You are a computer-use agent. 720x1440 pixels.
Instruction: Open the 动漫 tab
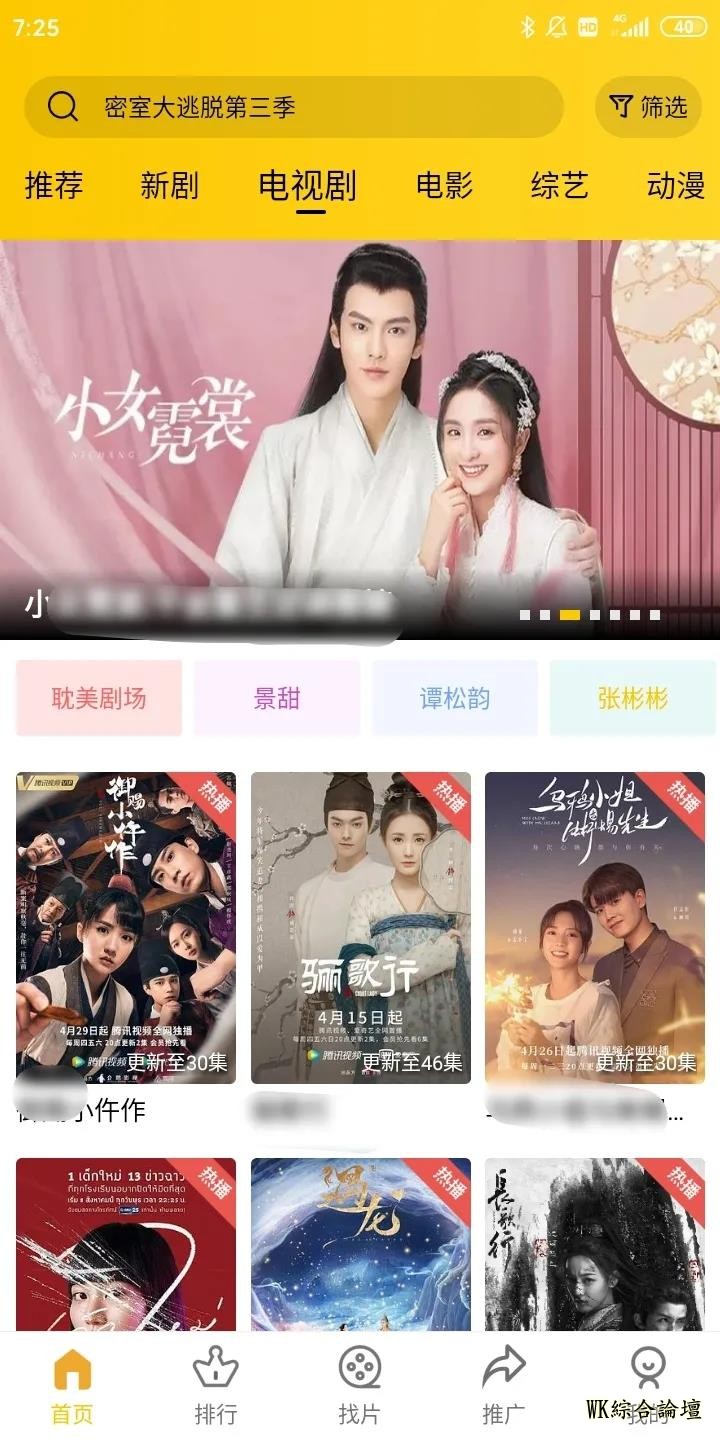(x=675, y=186)
